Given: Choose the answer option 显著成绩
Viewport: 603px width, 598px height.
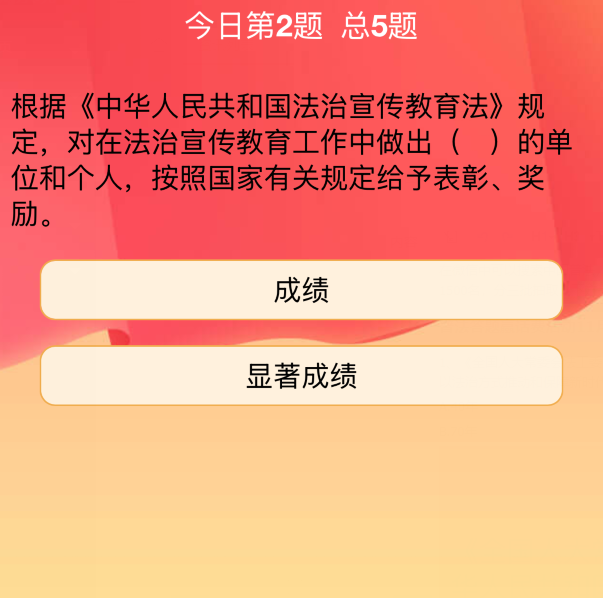Looking at the screenshot, I should coord(301,376).
